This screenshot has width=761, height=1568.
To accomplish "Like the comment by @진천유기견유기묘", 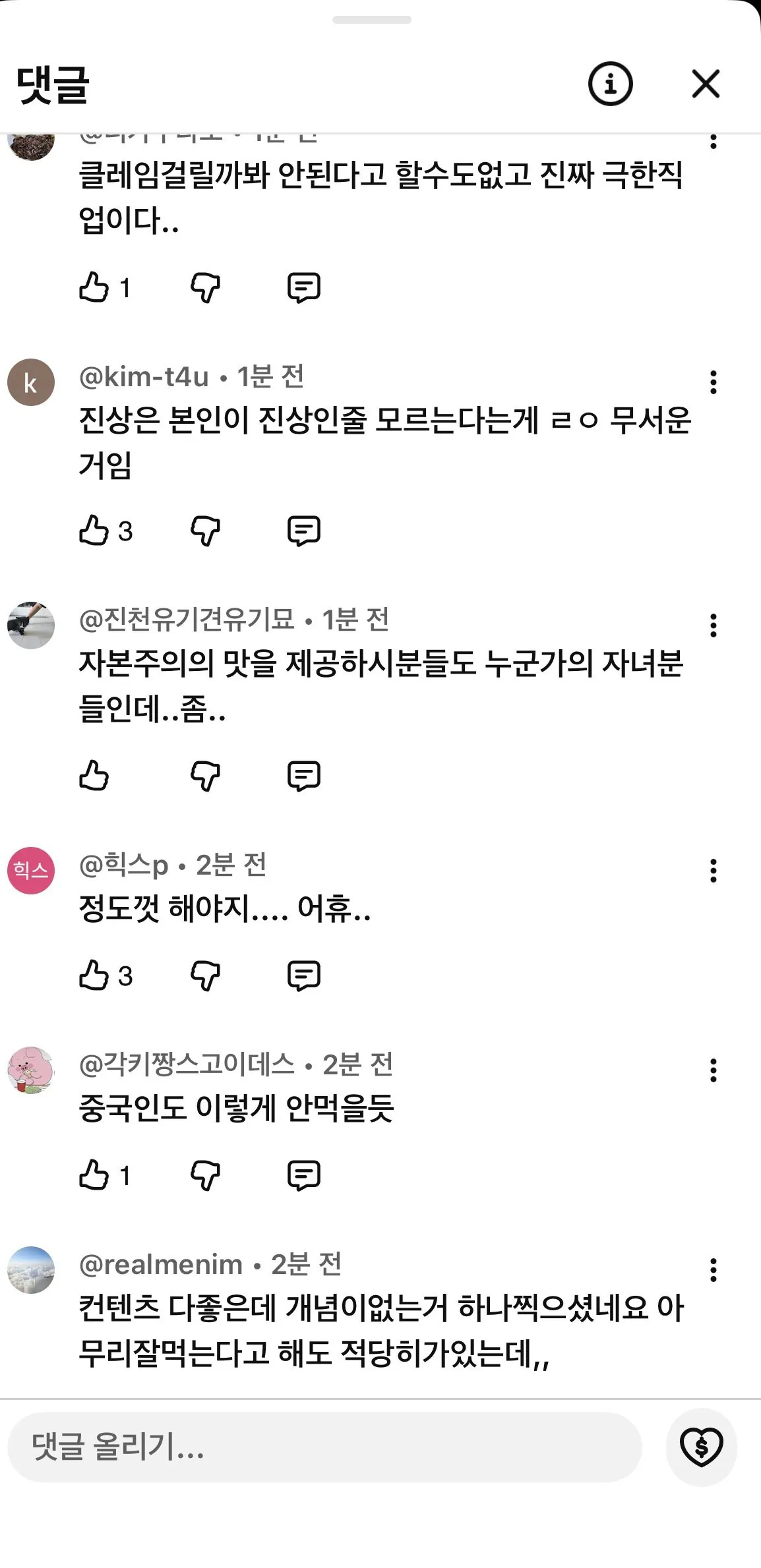I will click(x=94, y=775).
